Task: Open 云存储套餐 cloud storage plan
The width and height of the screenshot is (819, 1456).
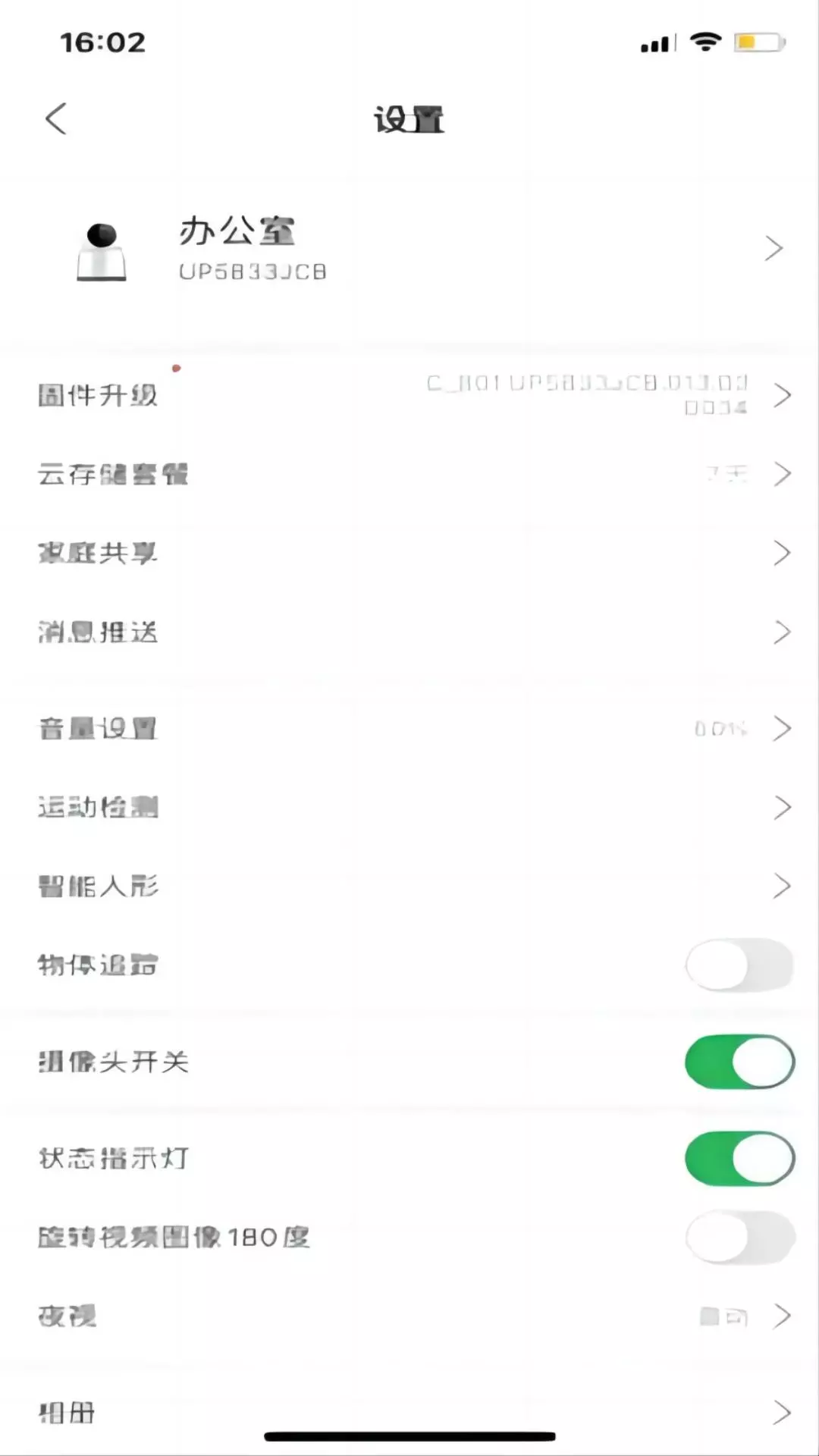Action: (x=409, y=474)
